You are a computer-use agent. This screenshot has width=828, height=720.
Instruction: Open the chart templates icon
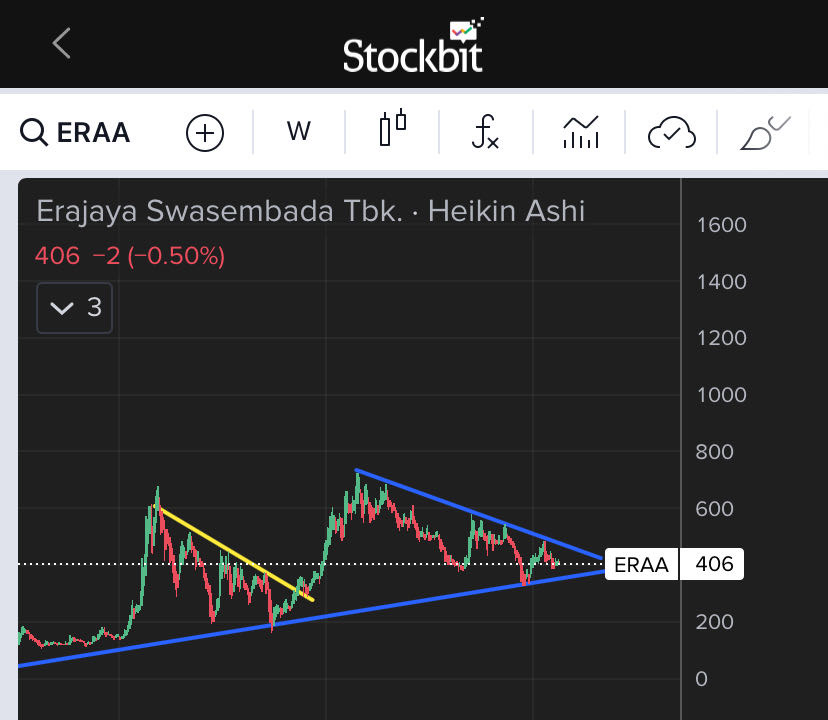pyautogui.click(x=580, y=132)
